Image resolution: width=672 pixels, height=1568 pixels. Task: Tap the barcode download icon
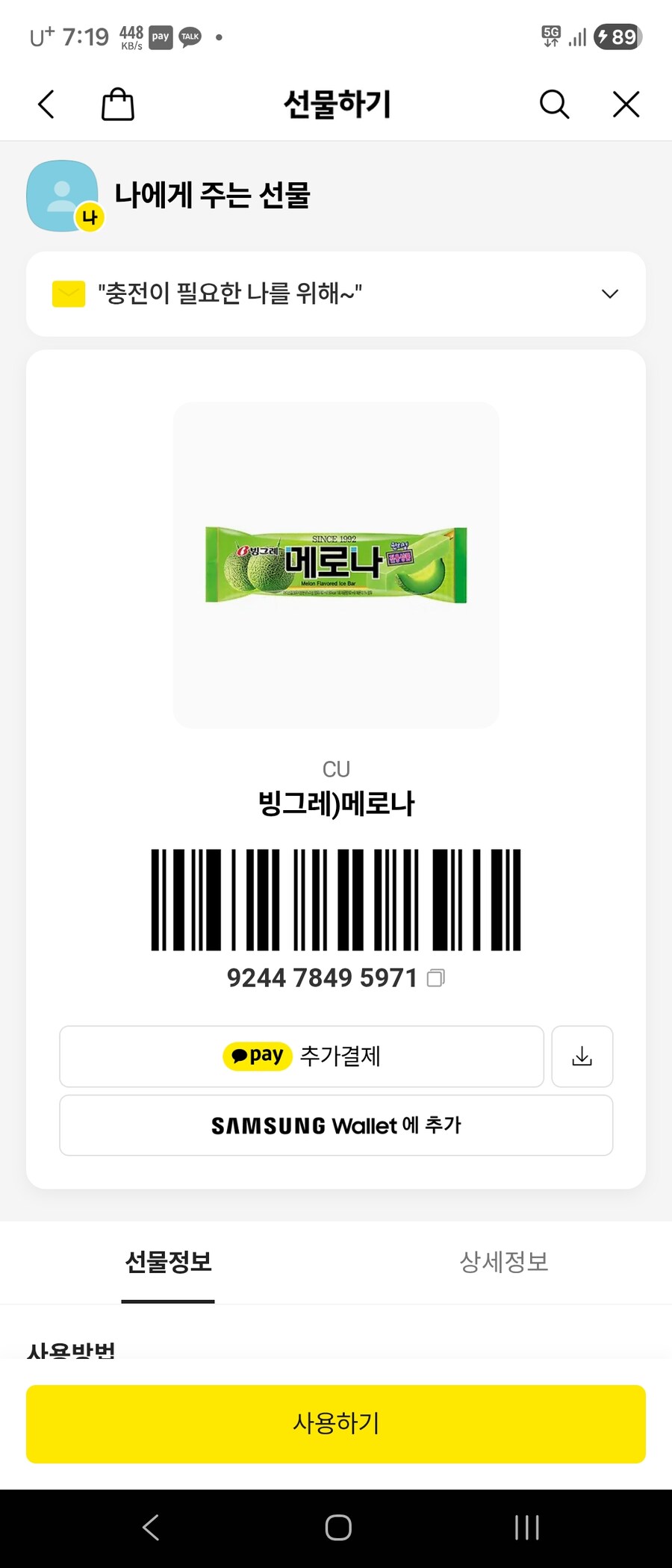pyautogui.click(x=582, y=1056)
